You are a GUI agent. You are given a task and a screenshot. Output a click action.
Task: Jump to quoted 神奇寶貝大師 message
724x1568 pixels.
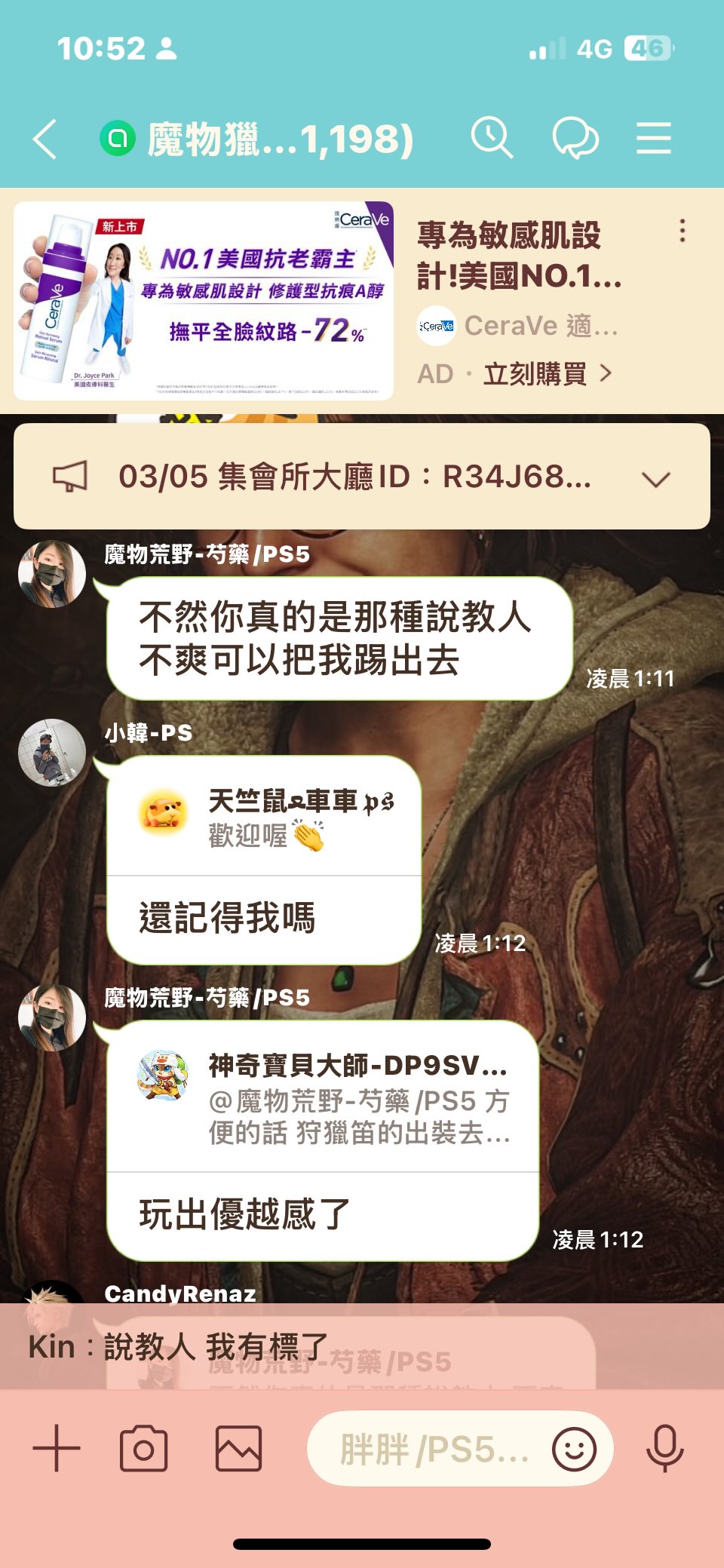[323, 1097]
